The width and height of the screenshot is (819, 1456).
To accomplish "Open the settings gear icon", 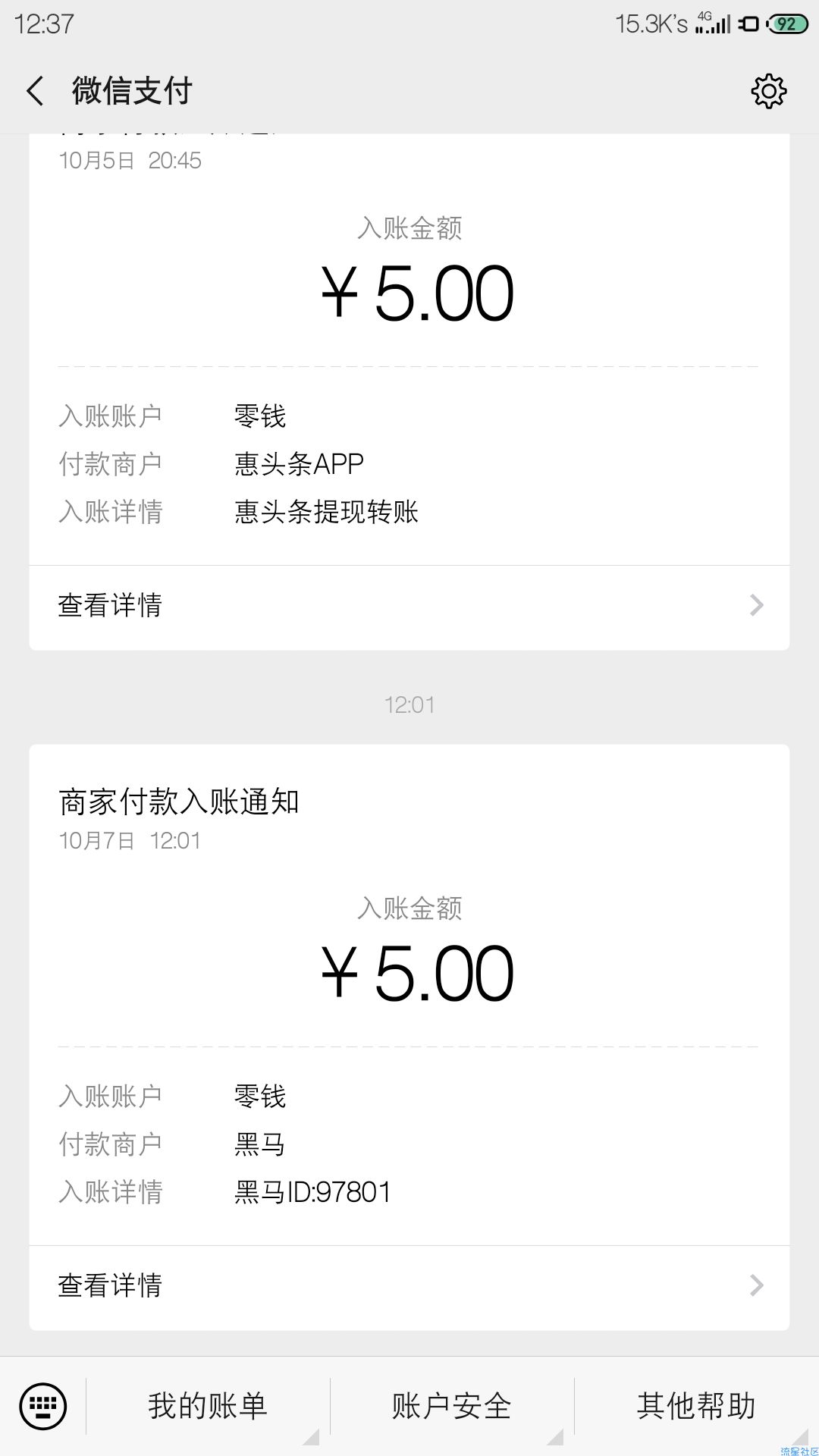I will [768, 91].
